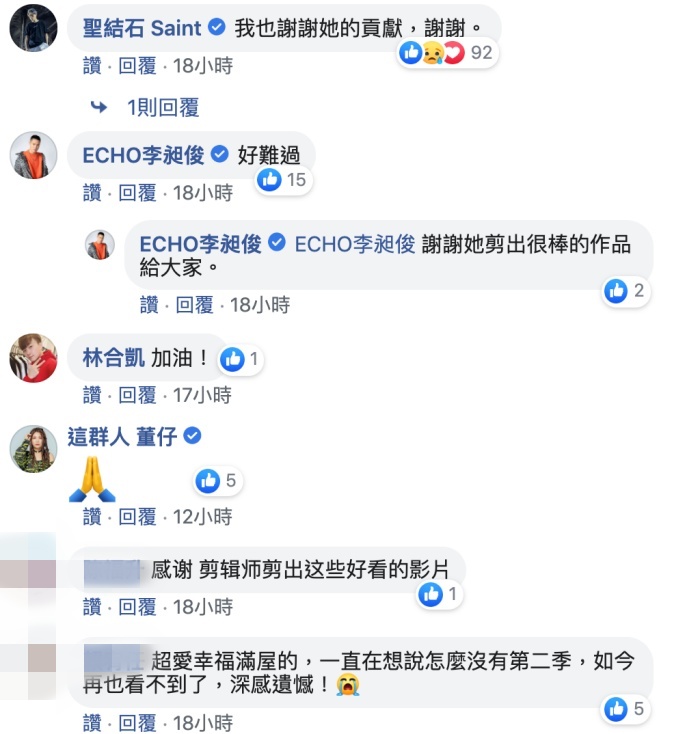The image size is (700, 734).
Task: Reply to ECHO李昶俊's 好難過 comment
Action: (137, 193)
